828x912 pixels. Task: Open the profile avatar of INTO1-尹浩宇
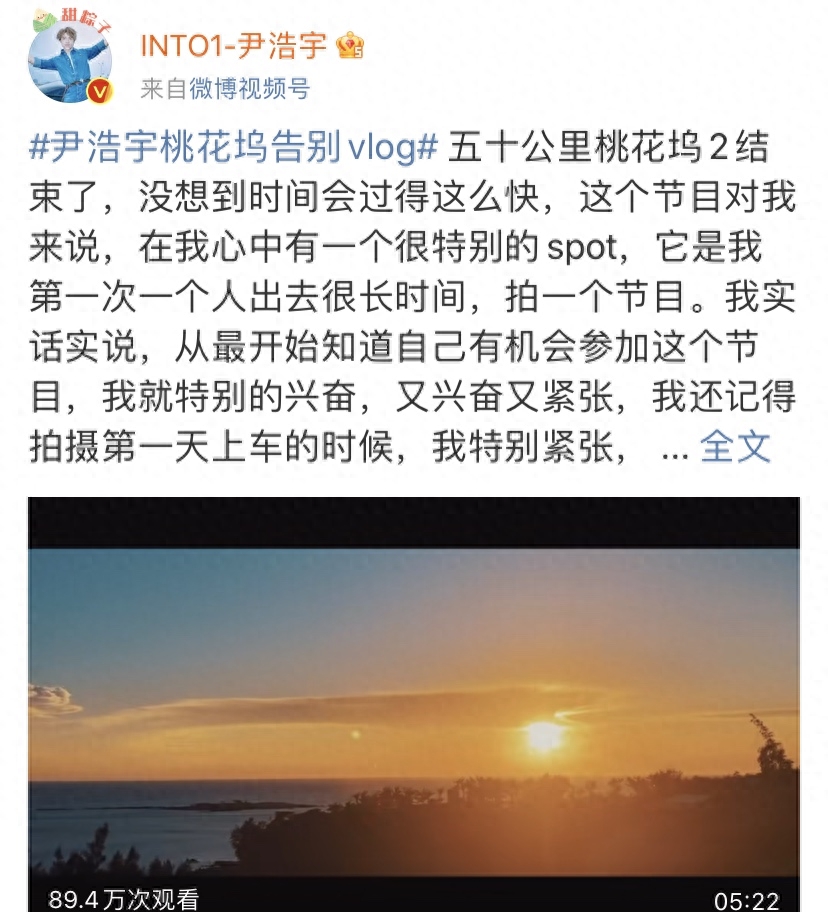(x=70, y=58)
